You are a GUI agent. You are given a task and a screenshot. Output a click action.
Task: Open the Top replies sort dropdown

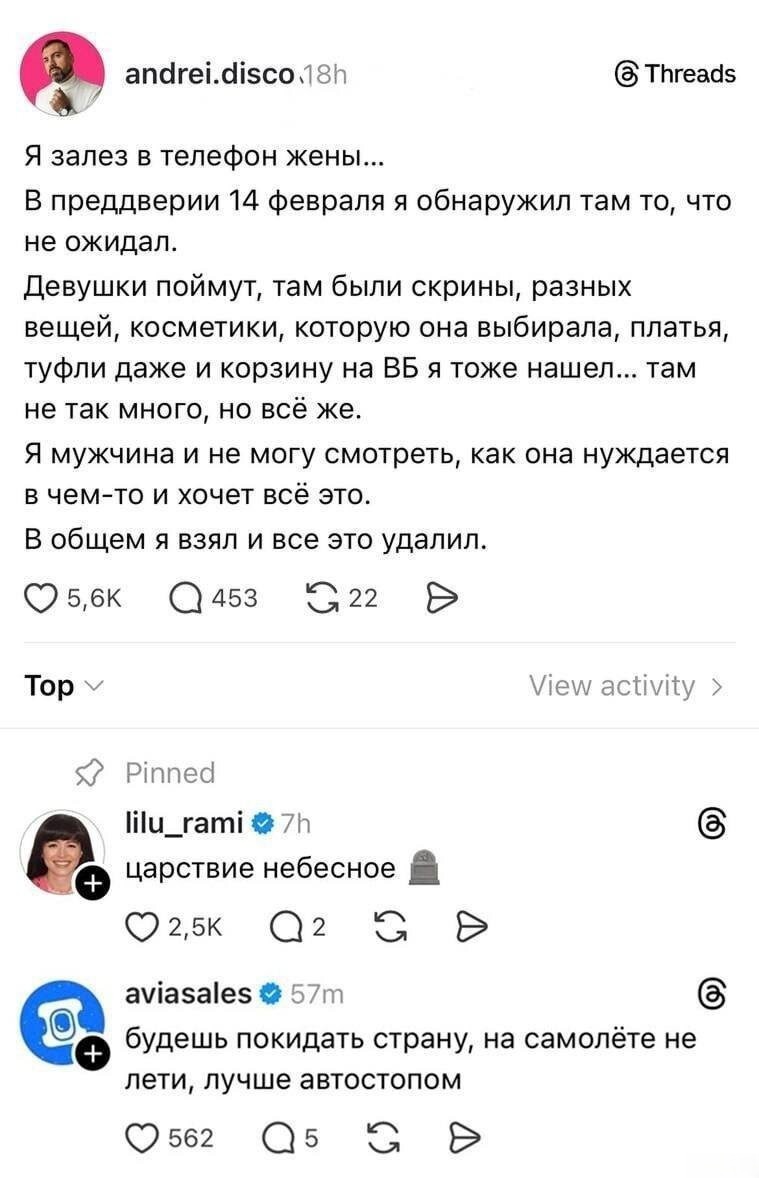pos(62,686)
